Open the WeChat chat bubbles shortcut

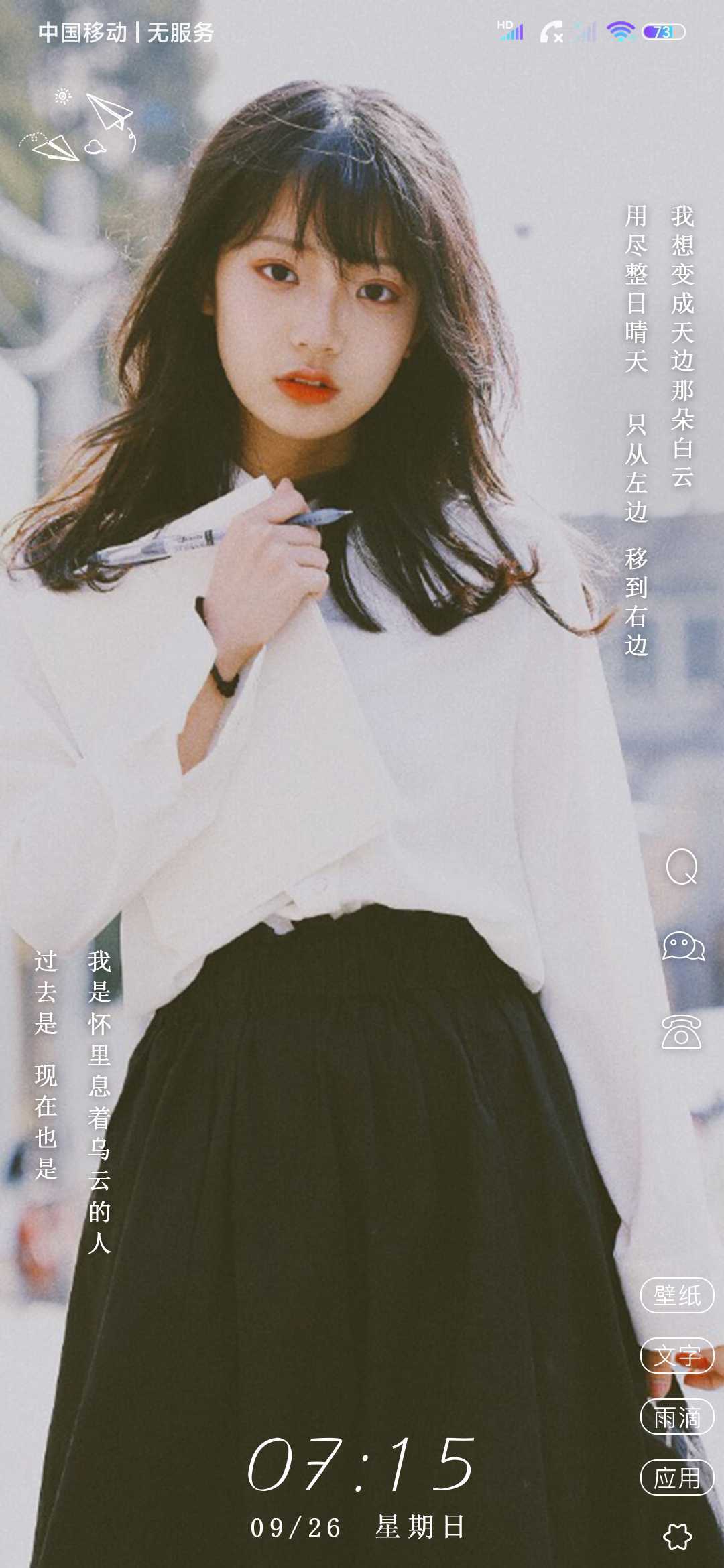click(683, 946)
